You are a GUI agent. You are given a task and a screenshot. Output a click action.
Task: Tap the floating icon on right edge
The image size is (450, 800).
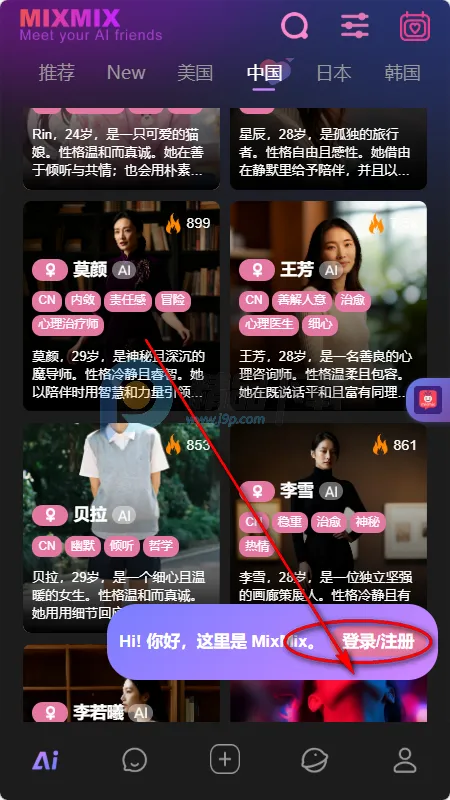(x=428, y=399)
